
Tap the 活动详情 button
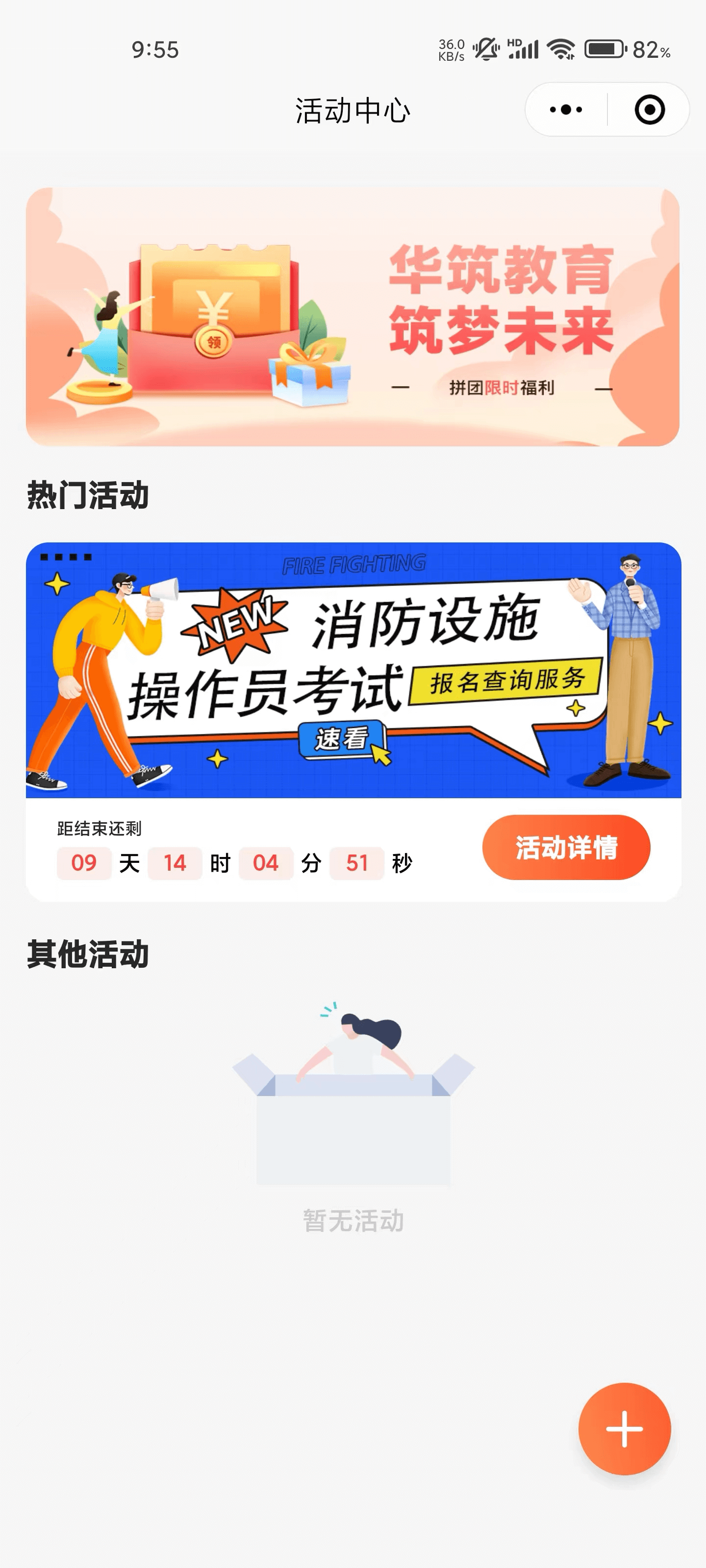click(566, 847)
